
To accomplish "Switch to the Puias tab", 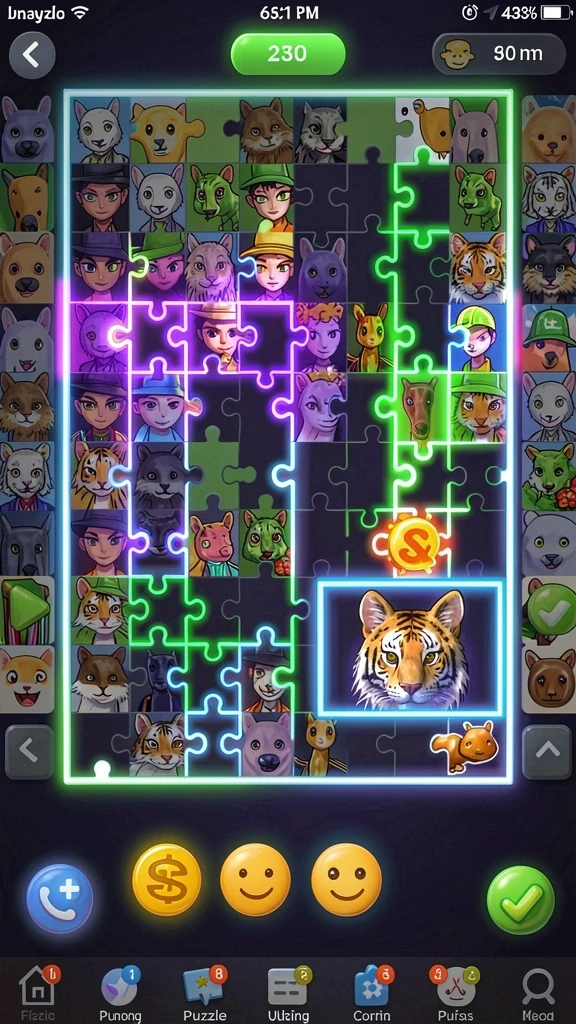I will (455, 993).
